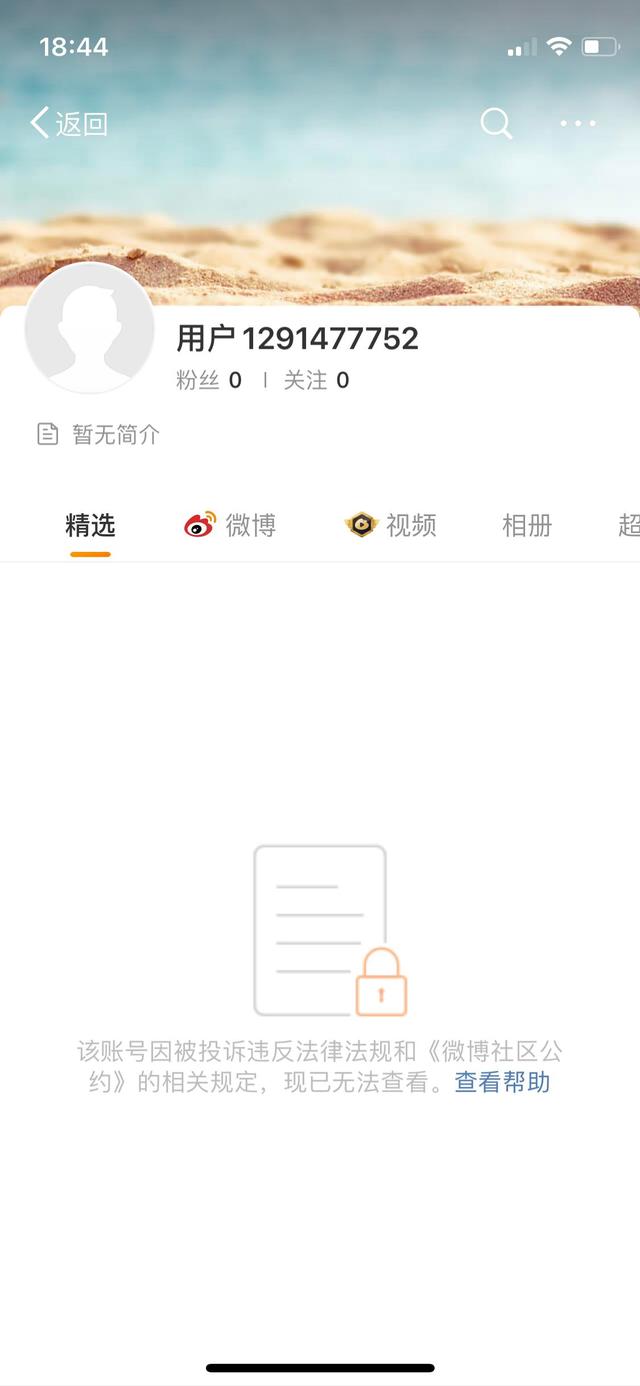Open the search icon
The height and width of the screenshot is (1386, 640).
[496, 124]
